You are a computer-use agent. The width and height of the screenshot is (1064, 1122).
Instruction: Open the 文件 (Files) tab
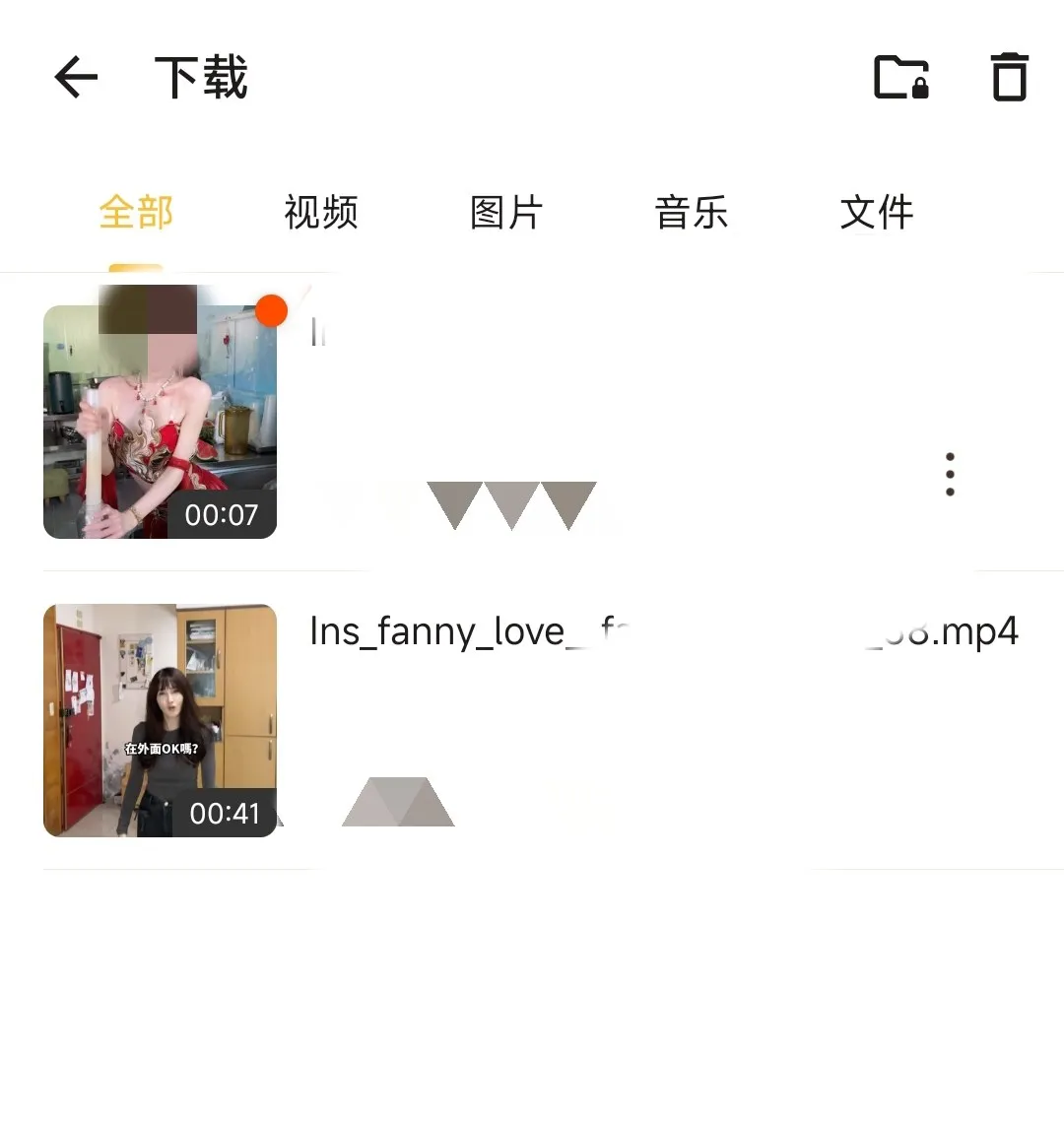[x=876, y=213]
